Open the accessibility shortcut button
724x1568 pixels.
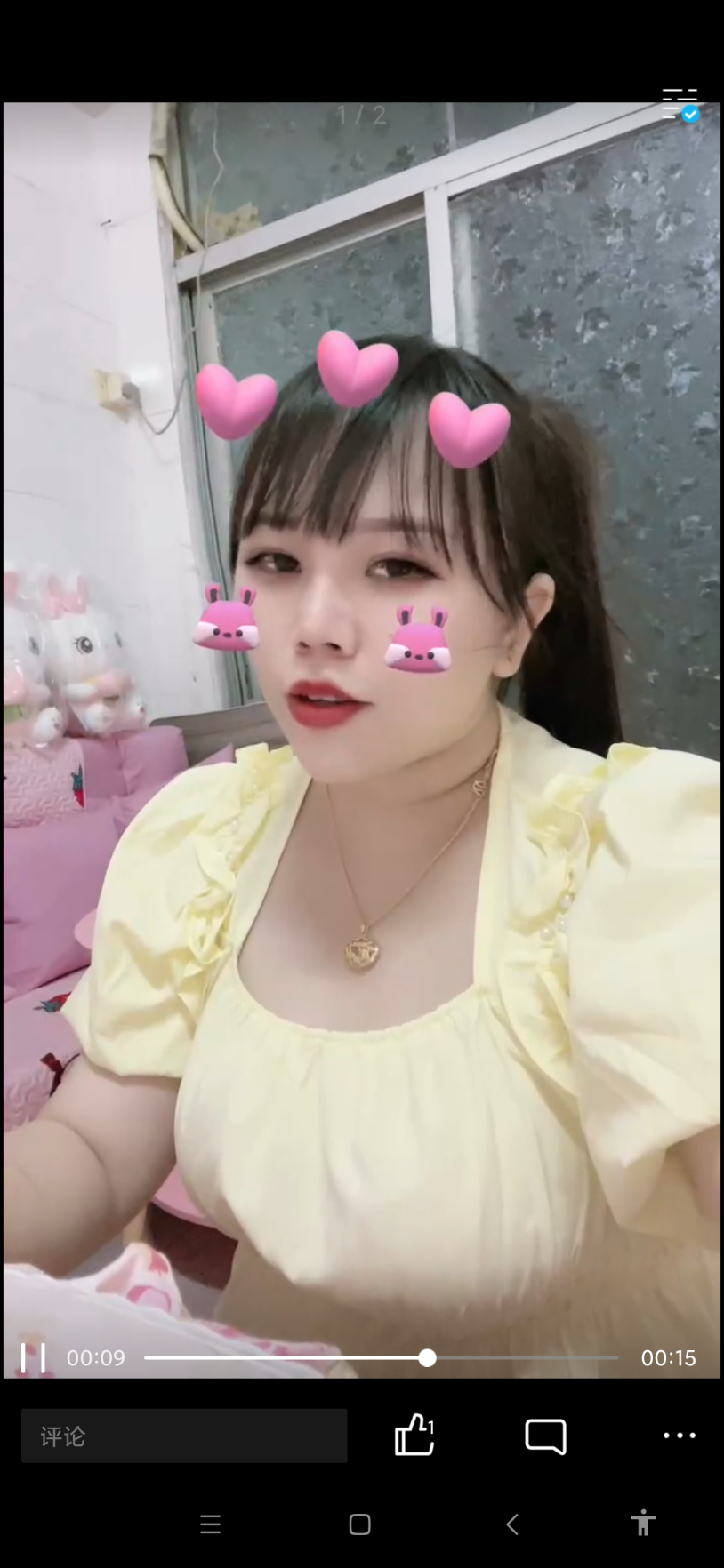[643, 1524]
